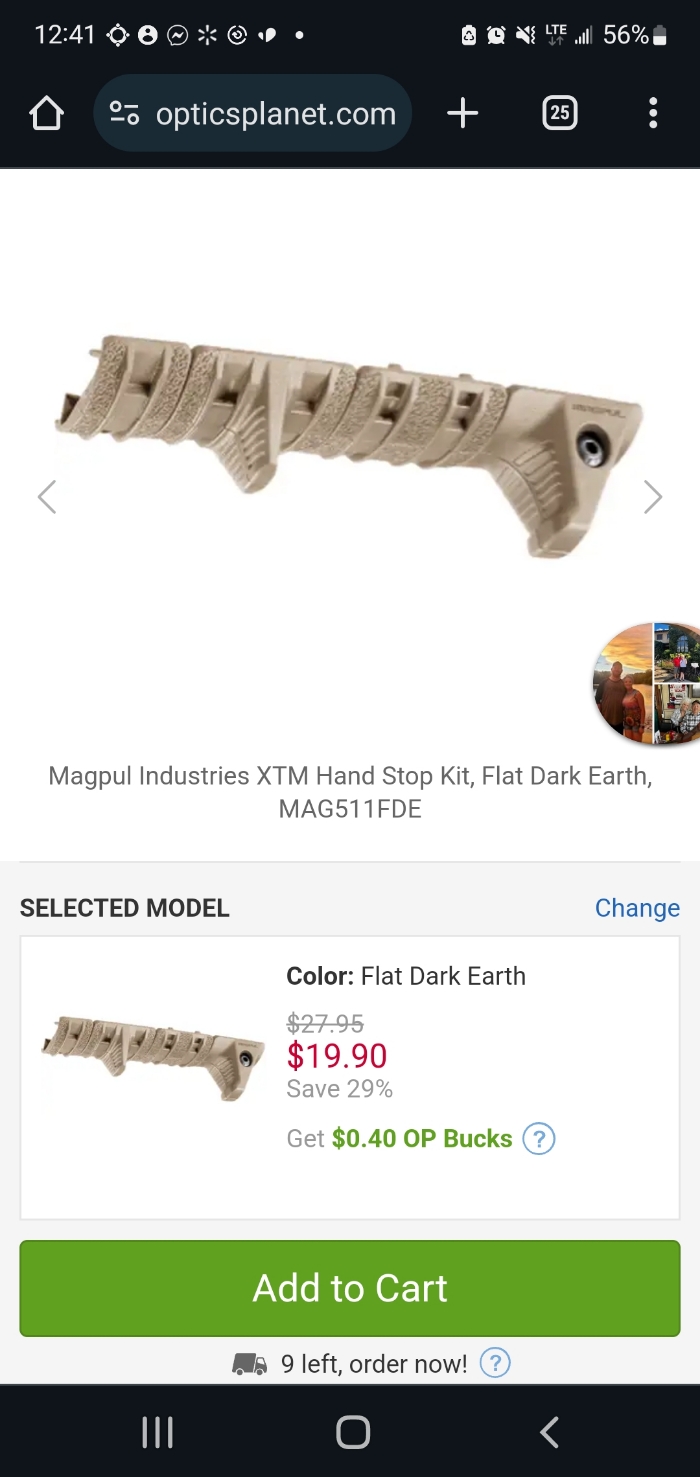
Task: Open recent apps from navigation bar
Action: (x=157, y=1432)
